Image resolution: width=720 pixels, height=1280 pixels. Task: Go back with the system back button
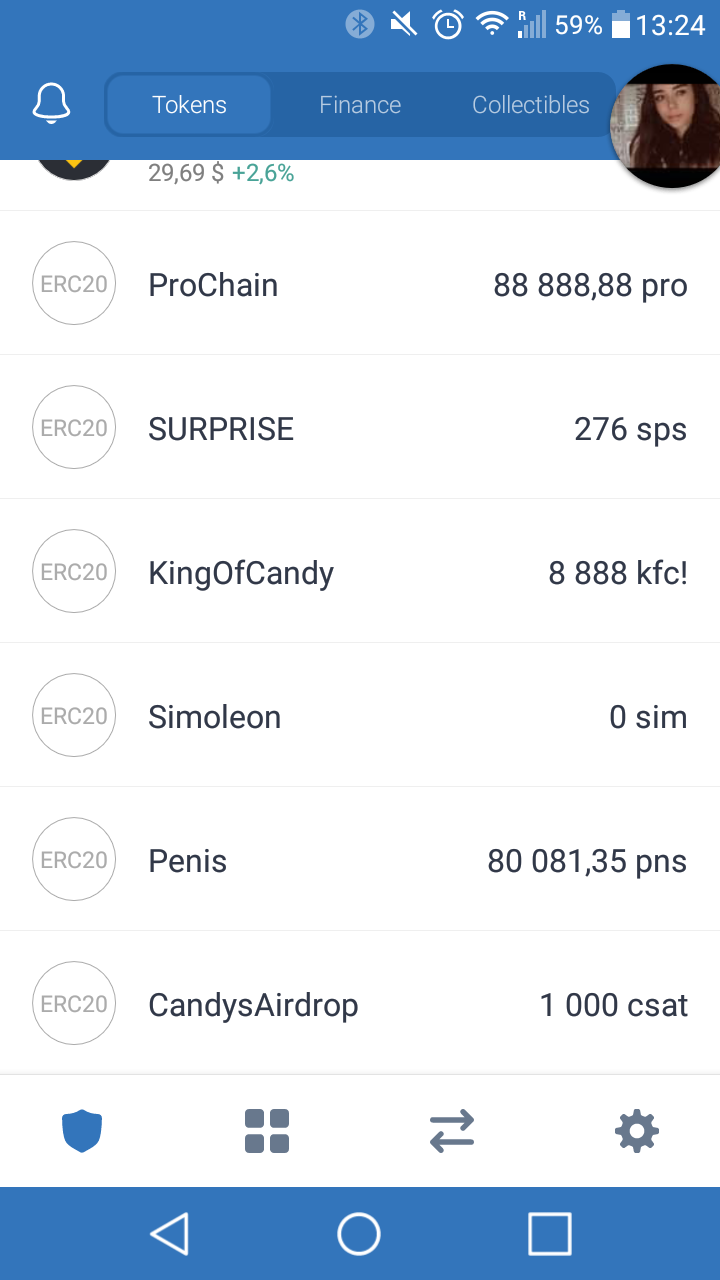[x=169, y=1233]
